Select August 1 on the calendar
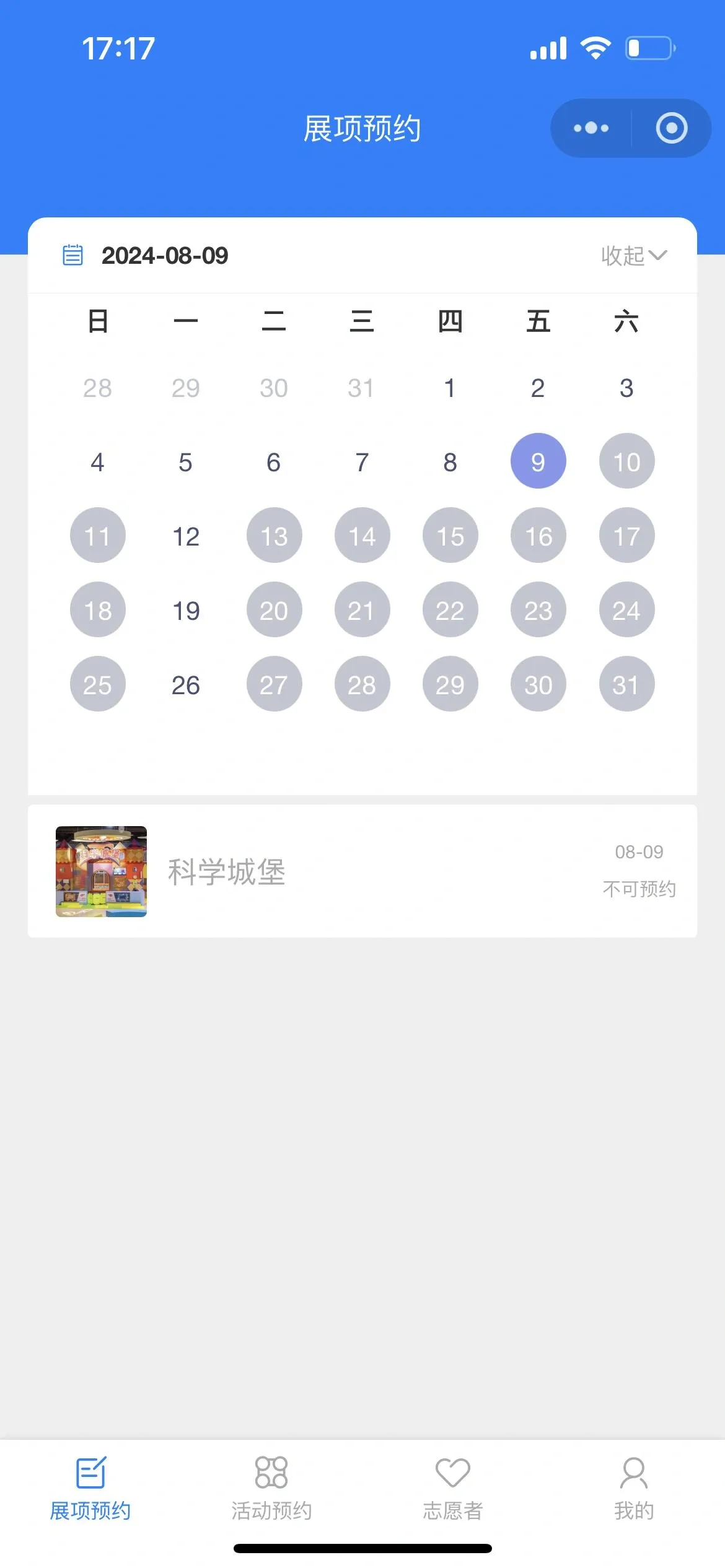725x1568 pixels. click(450, 388)
